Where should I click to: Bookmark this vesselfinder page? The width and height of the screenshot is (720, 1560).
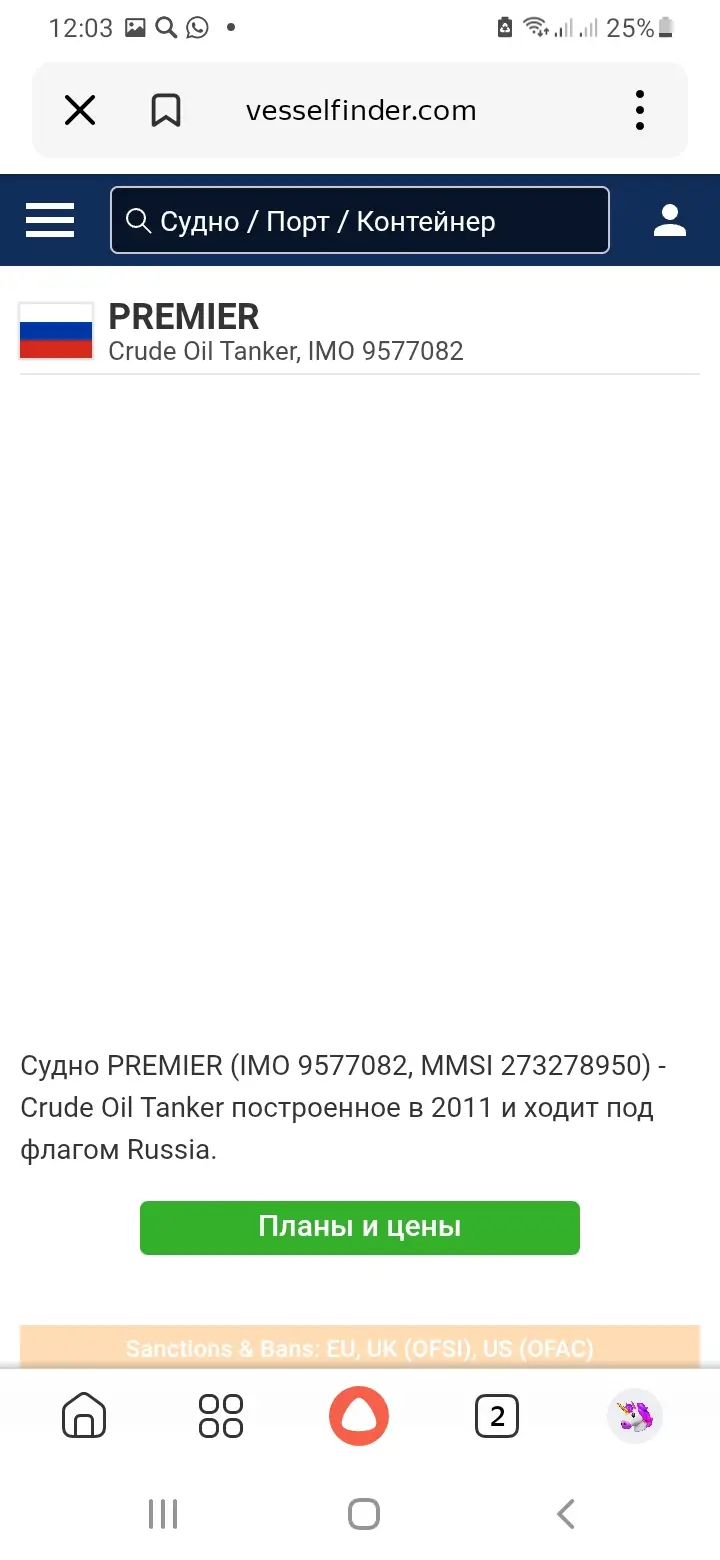166,110
